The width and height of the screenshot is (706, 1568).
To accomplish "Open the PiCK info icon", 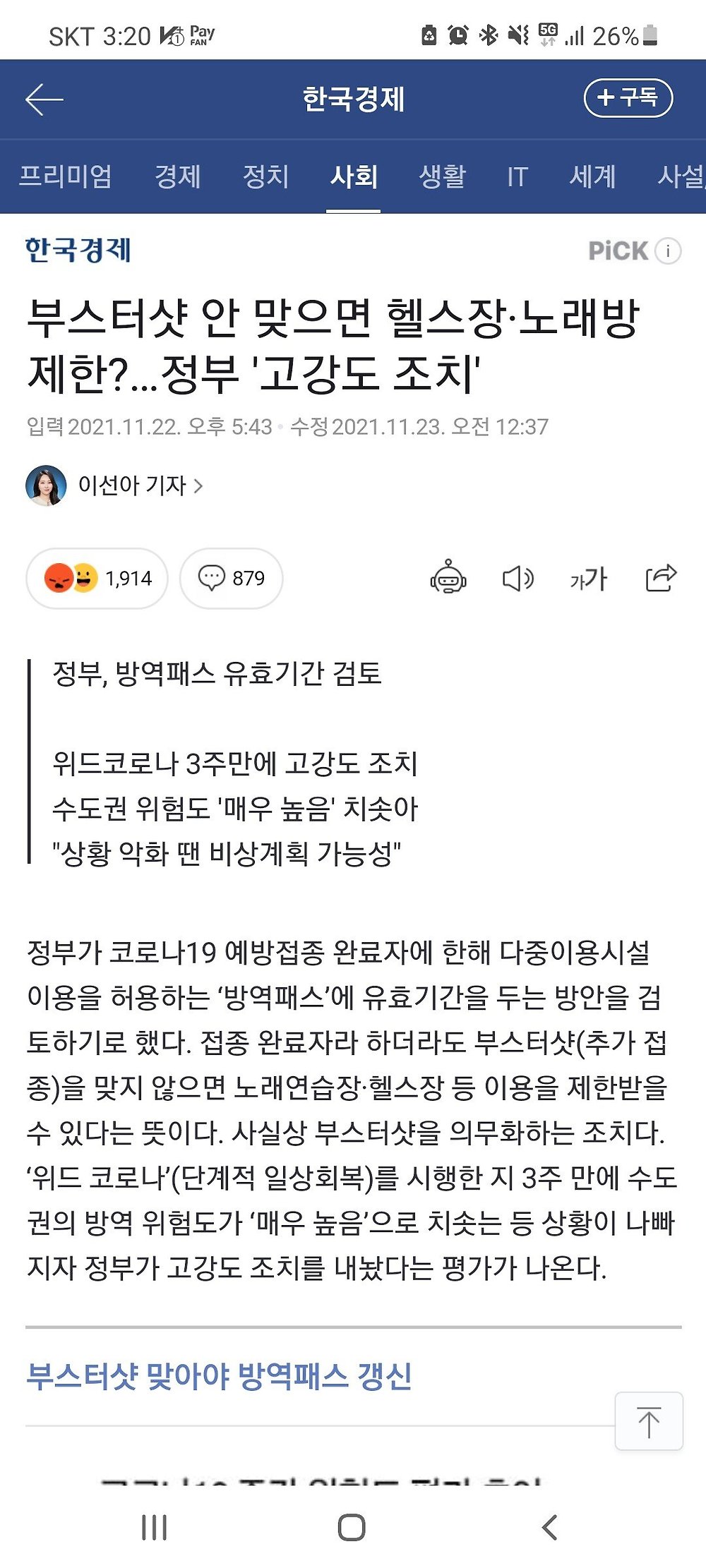I will [668, 251].
